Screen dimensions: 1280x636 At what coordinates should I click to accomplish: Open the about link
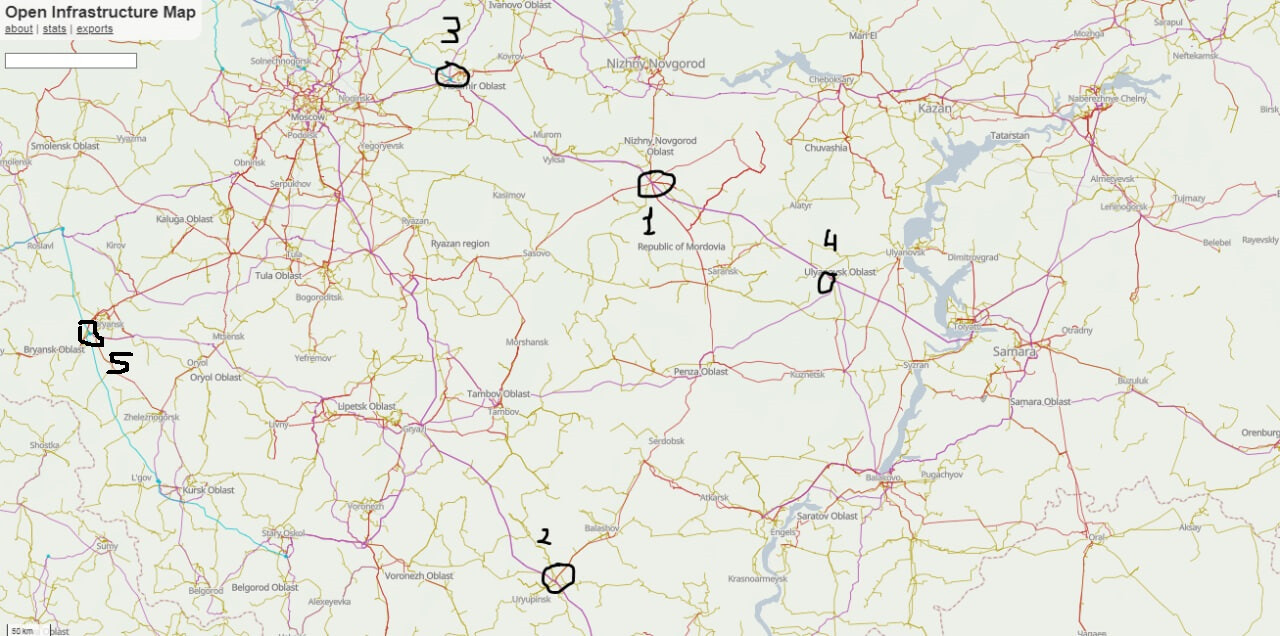[18, 29]
